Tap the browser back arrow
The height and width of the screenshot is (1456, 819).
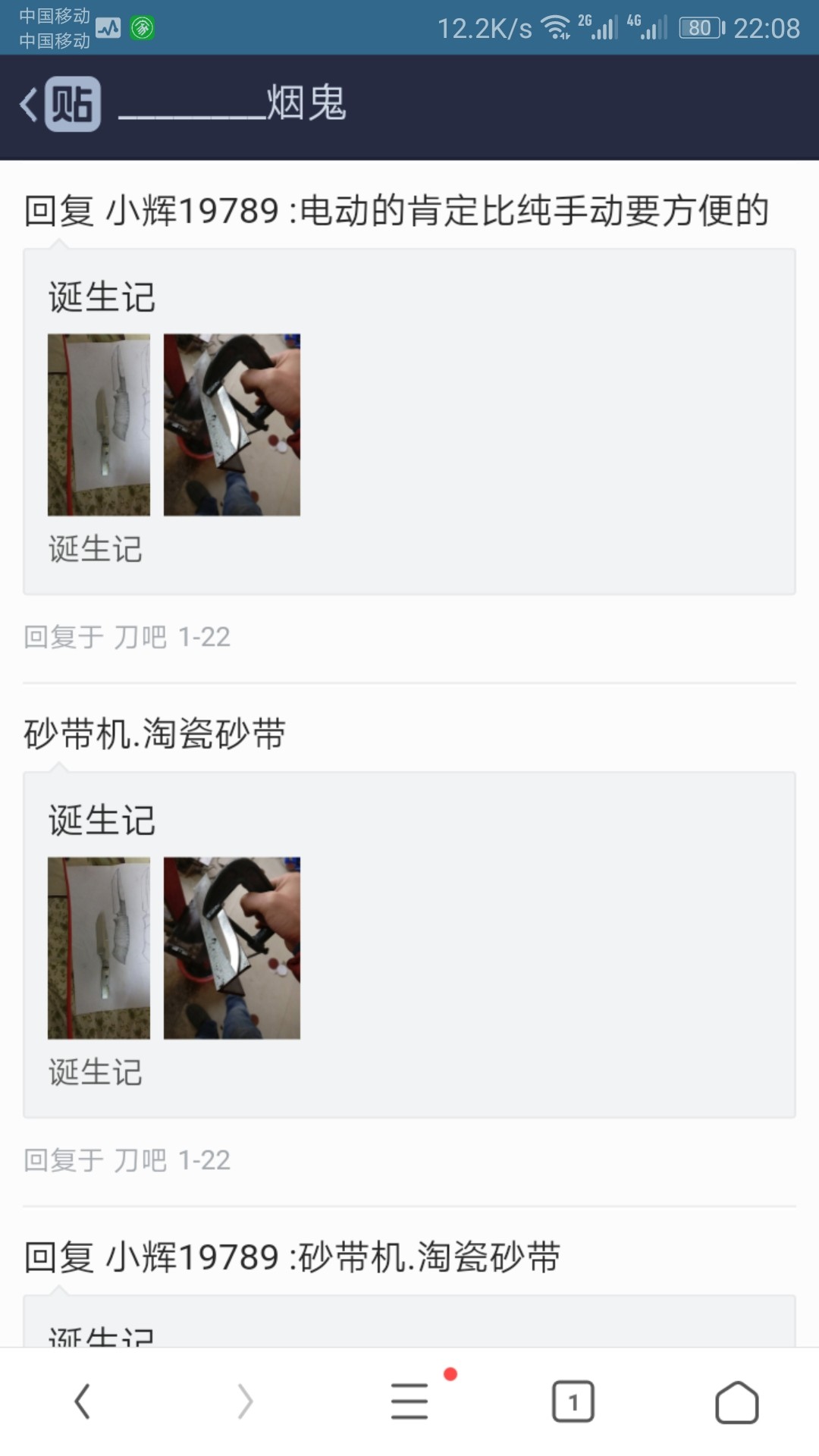click(82, 1401)
